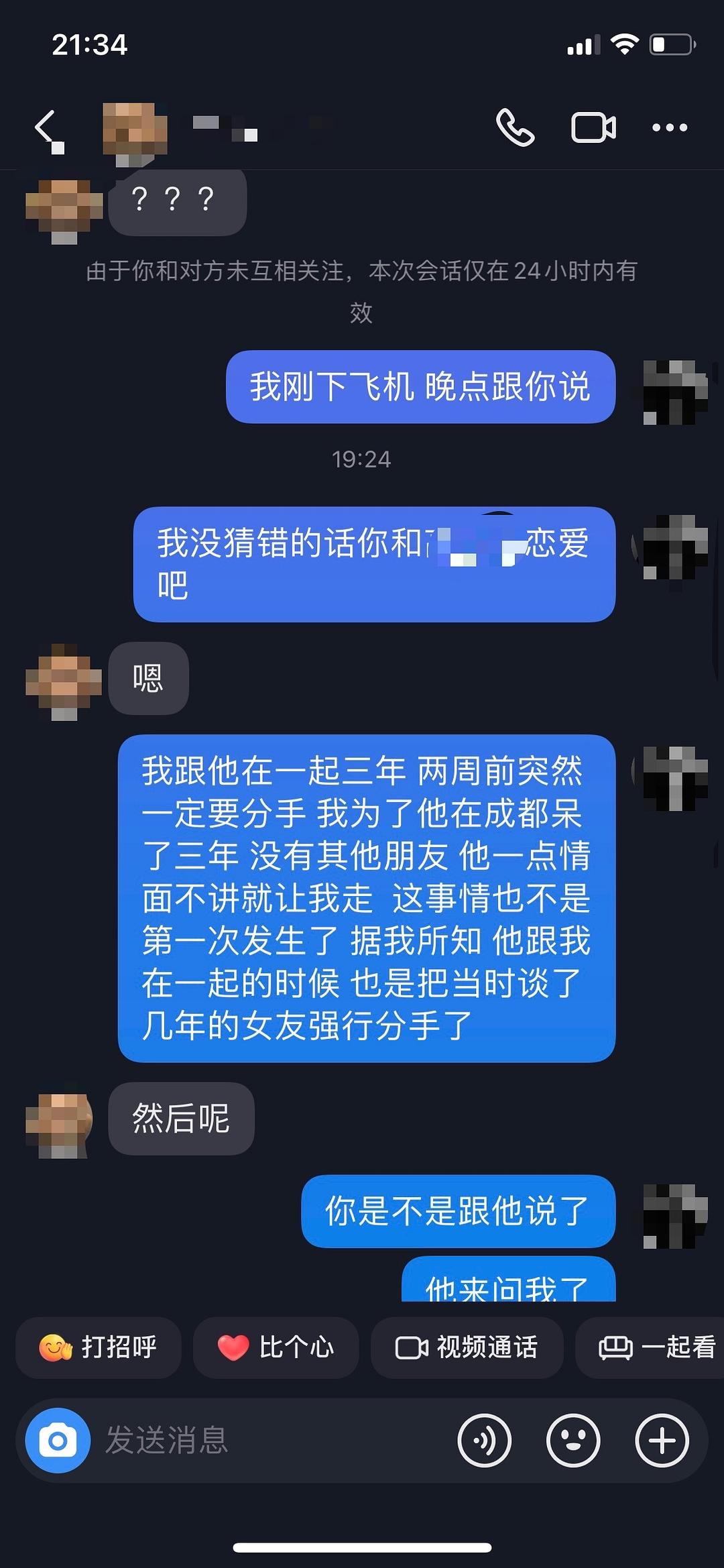Tap the 比个心 heart chip
Viewport: 724px width, 1568px height.
point(276,1347)
